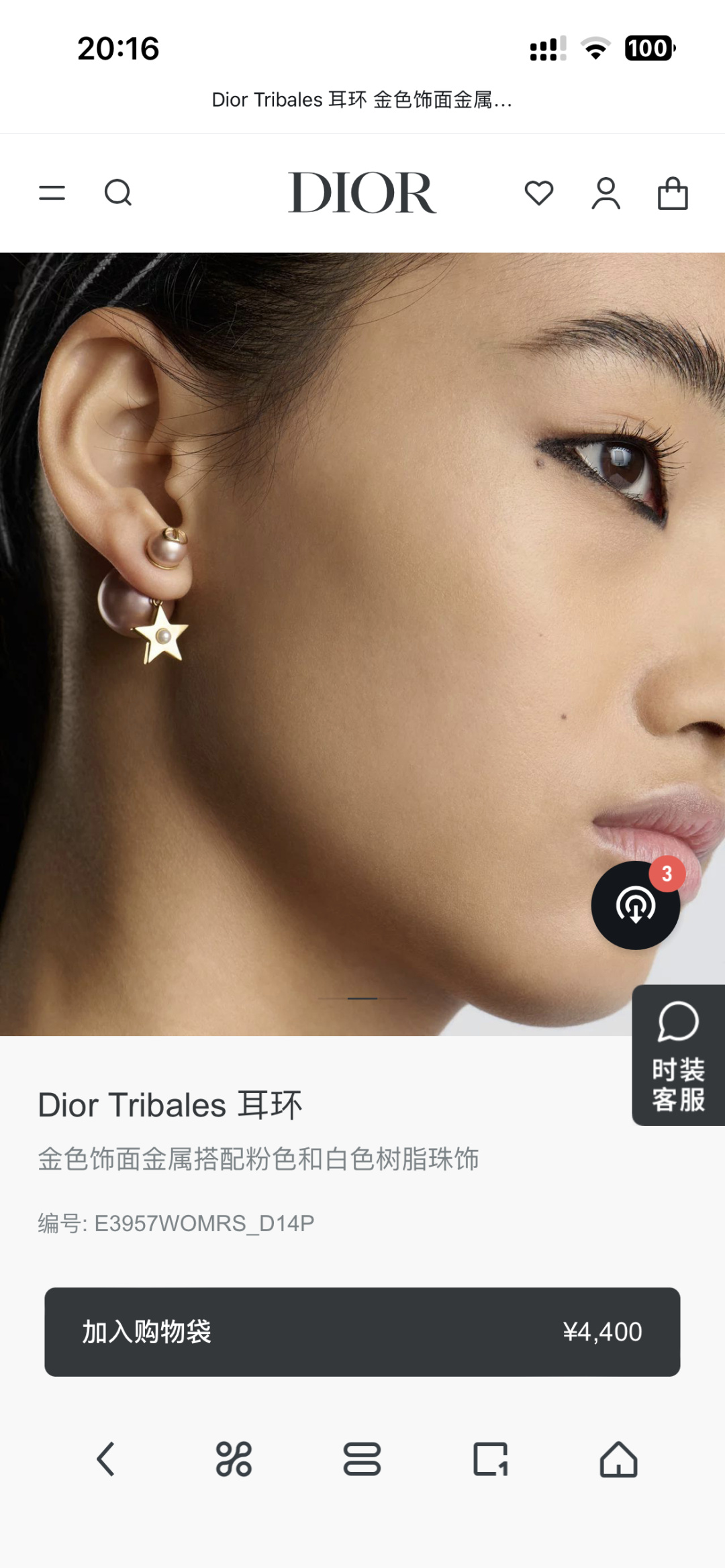Viewport: 725px width, 1568px height.
Task: Open the browser tabs switcher
Action: (x=491, y=1459)
